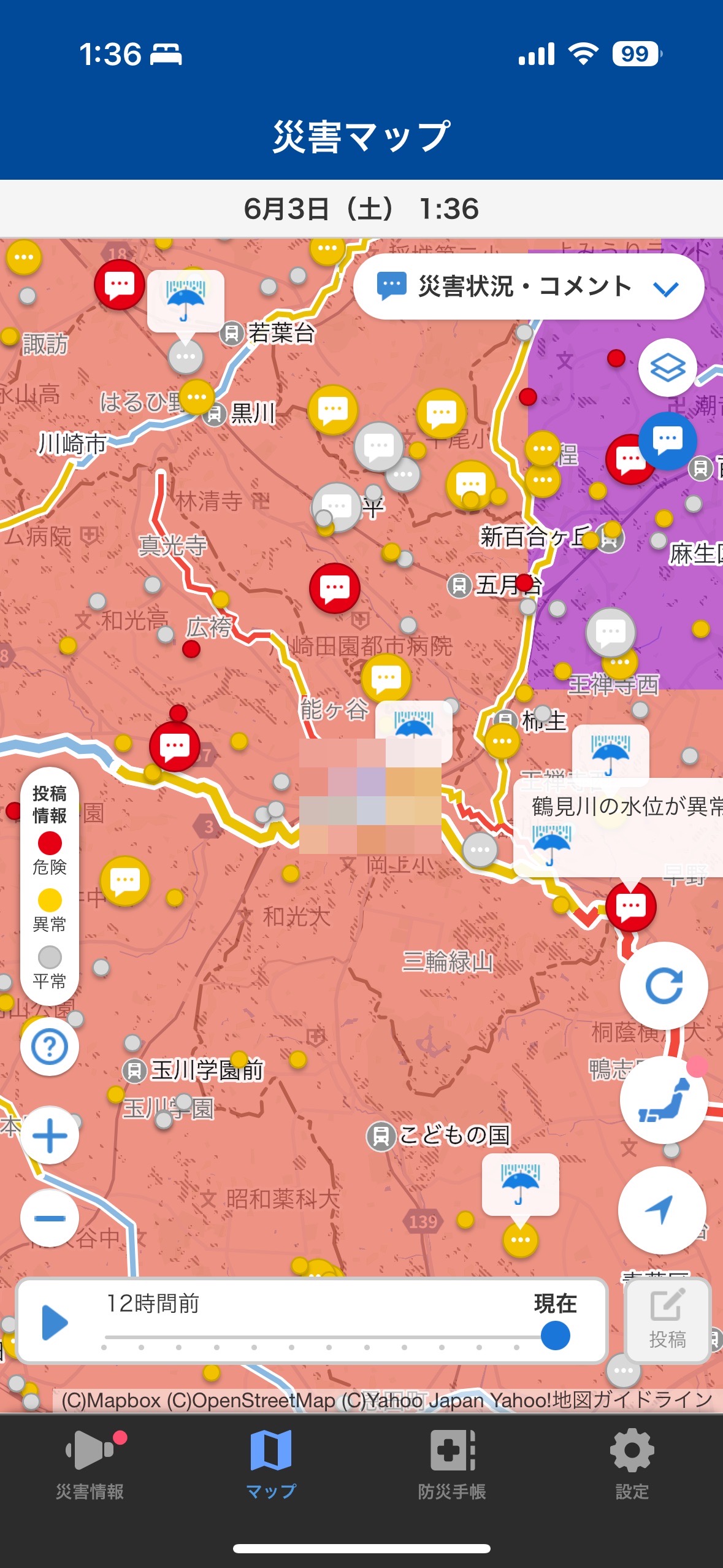Zoom out with the minus button
This screenshot has width=723, height=1568.
click(50, 1218)
